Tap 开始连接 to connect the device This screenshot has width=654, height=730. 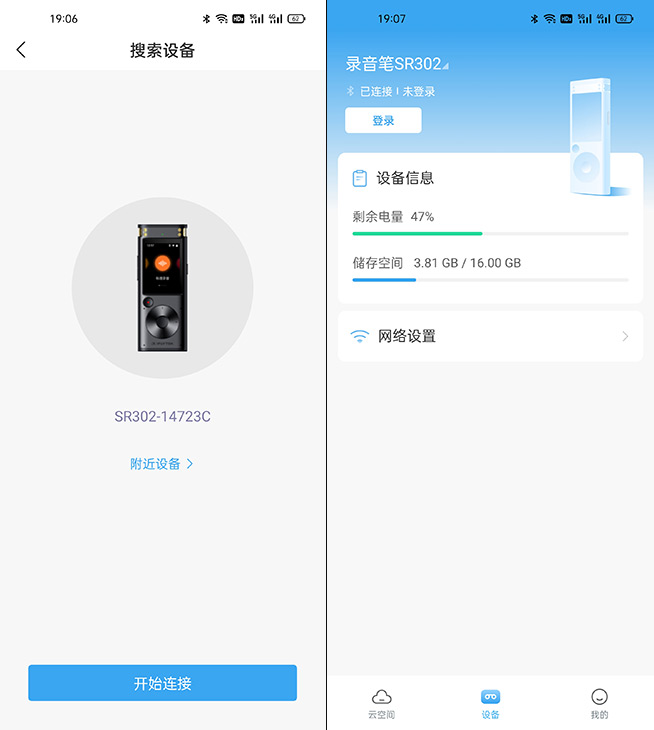162,683
